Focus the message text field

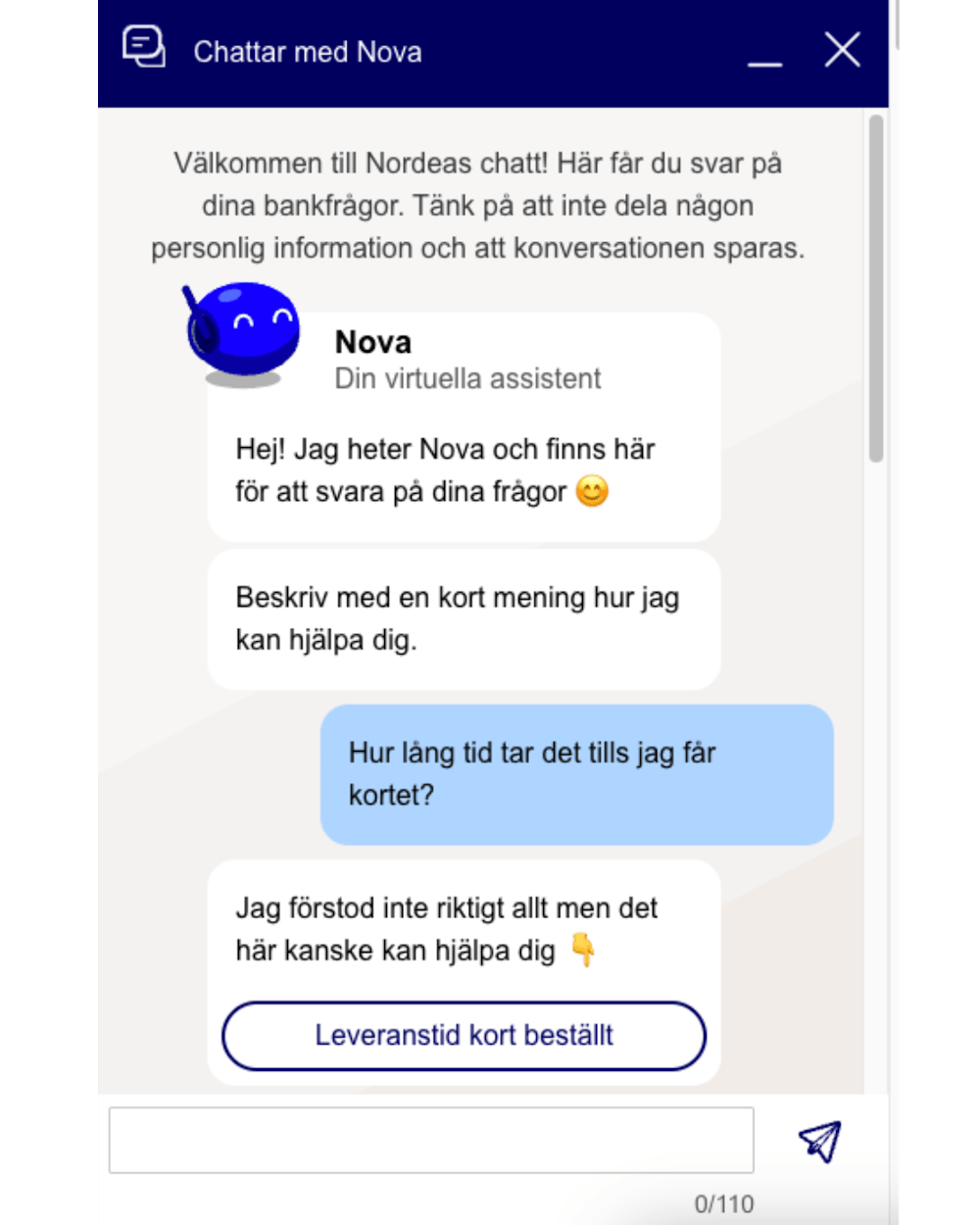click(x=431, y=1141)
